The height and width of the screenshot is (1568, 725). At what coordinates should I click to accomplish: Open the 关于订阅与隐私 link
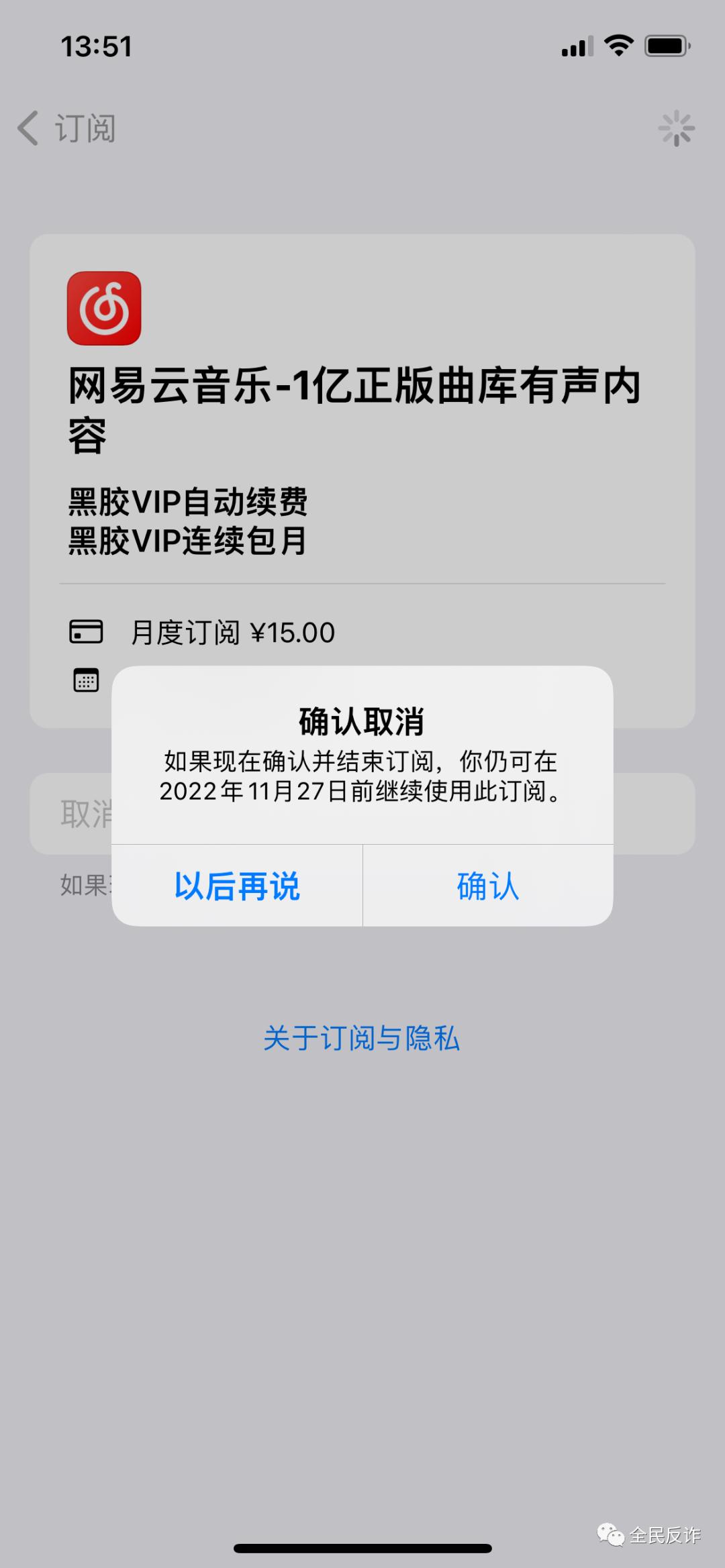pyautogui.click(x=362, y=1039)
